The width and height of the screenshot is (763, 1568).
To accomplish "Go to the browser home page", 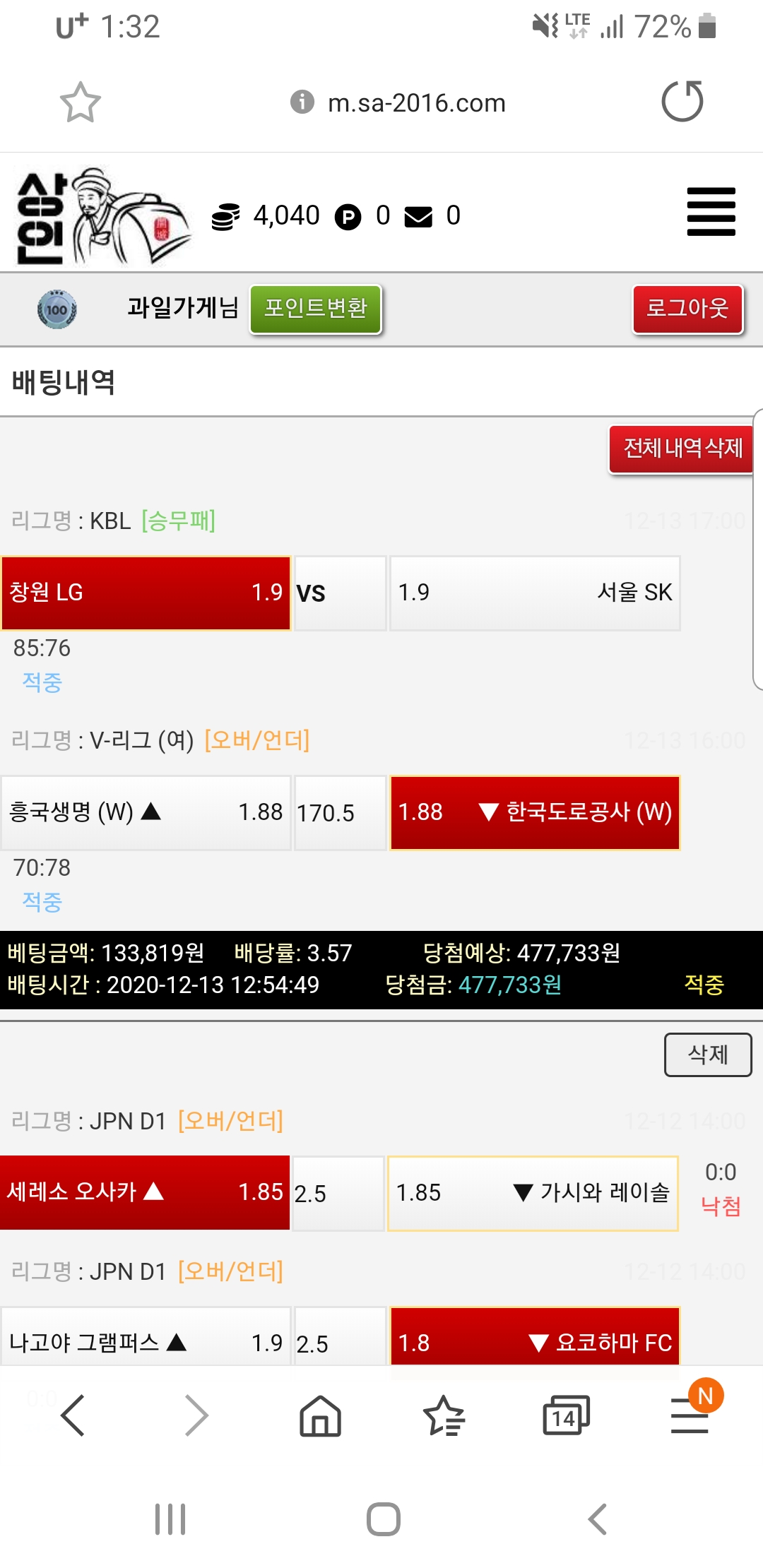I will coord(320,1415).
